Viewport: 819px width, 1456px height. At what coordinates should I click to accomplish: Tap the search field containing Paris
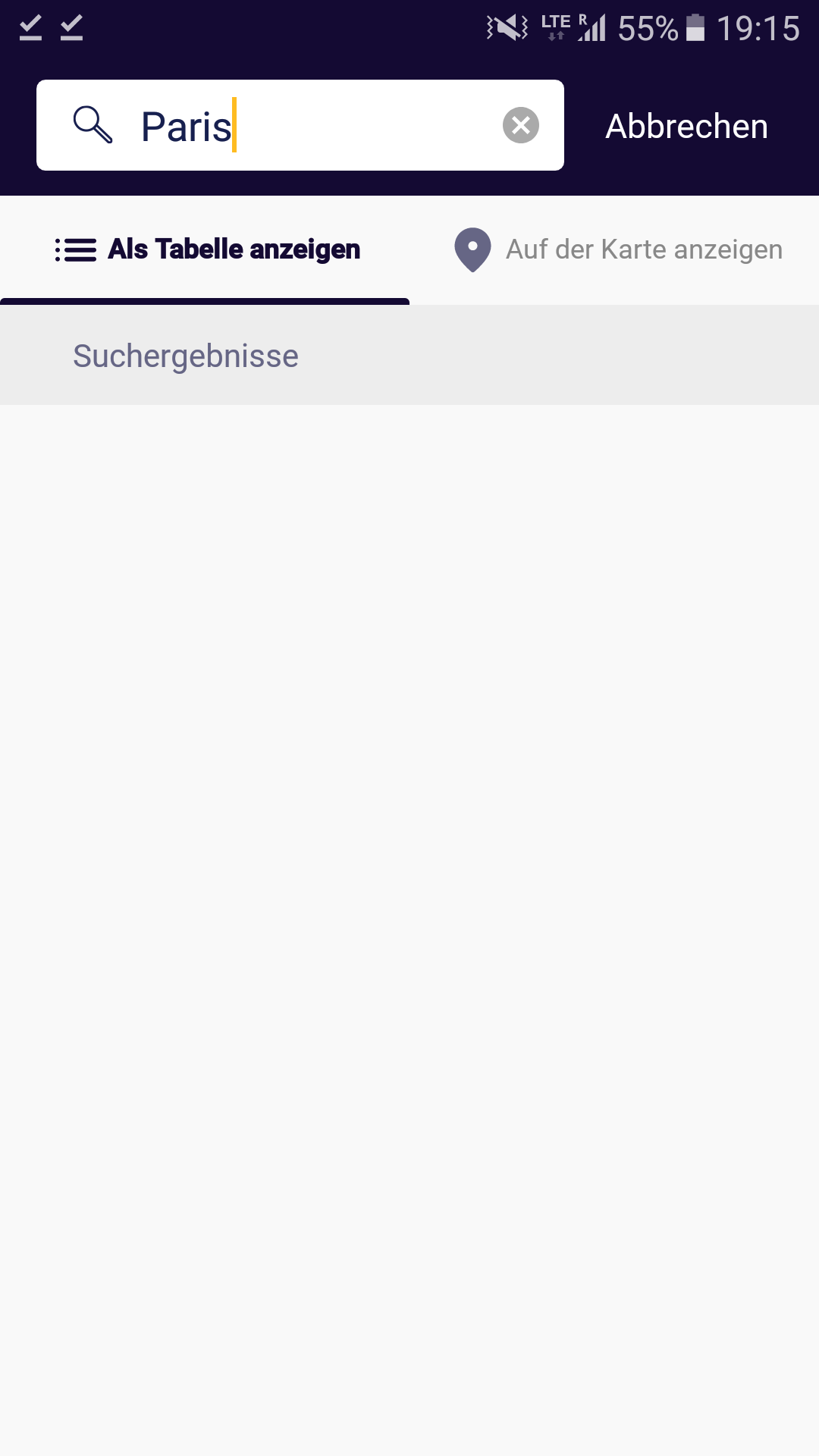(x=300, y=125)
